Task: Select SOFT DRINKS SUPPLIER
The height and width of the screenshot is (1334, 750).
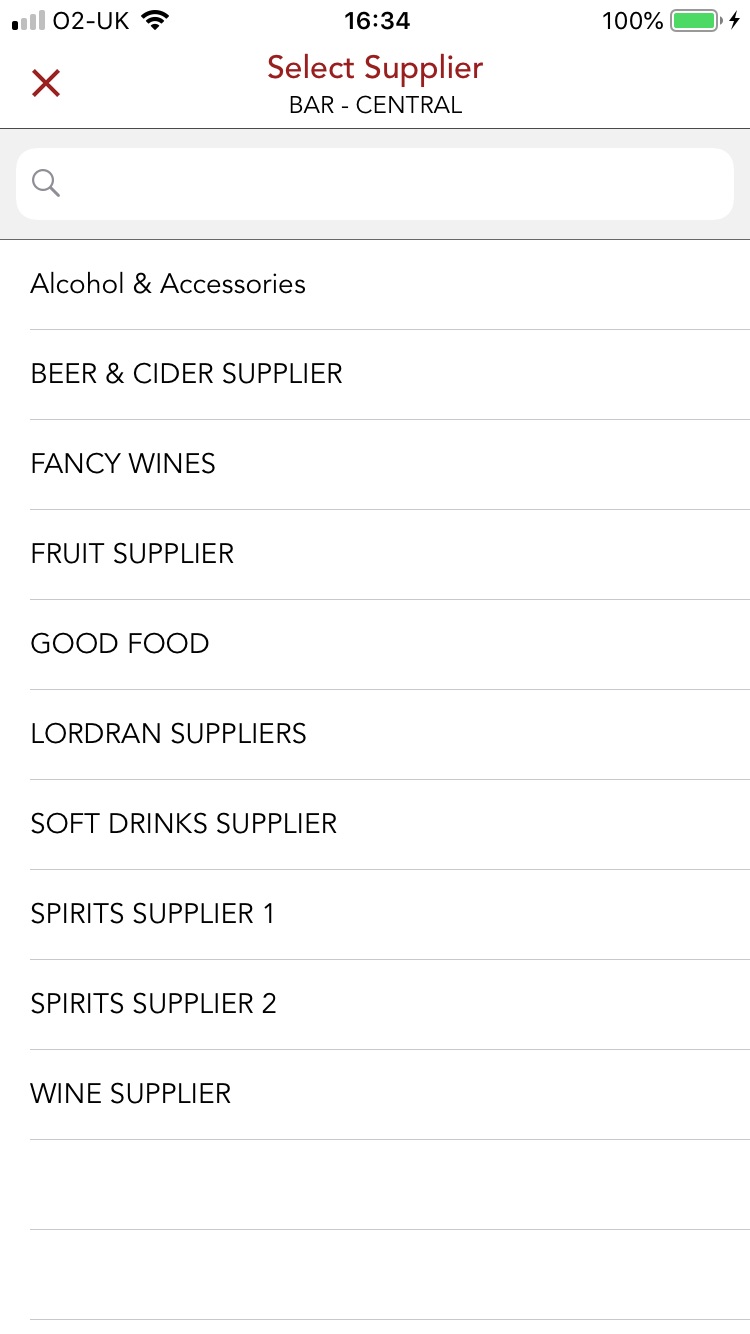Action: point(183,824)
